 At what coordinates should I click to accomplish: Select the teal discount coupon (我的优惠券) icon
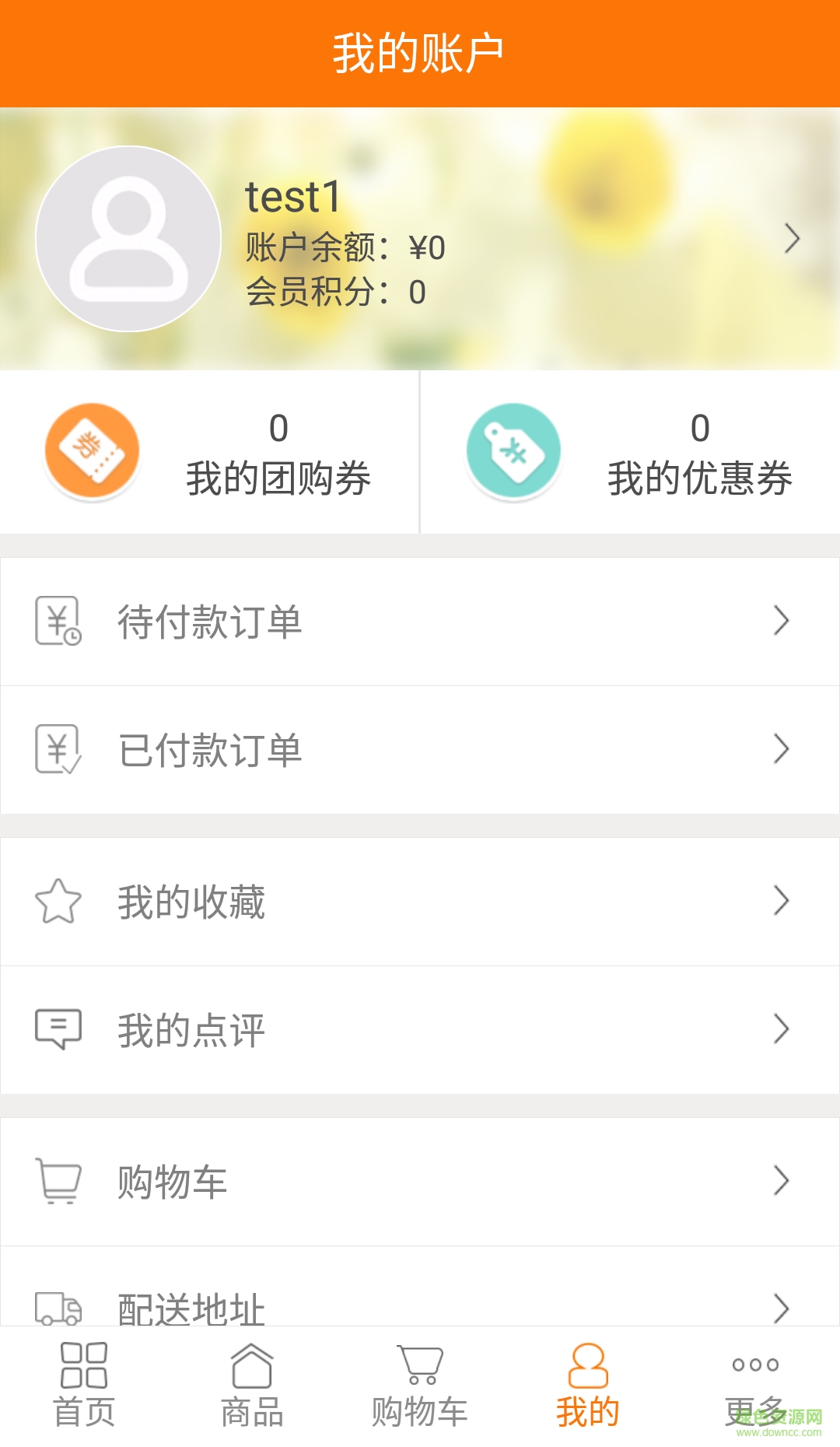point(513,451)
